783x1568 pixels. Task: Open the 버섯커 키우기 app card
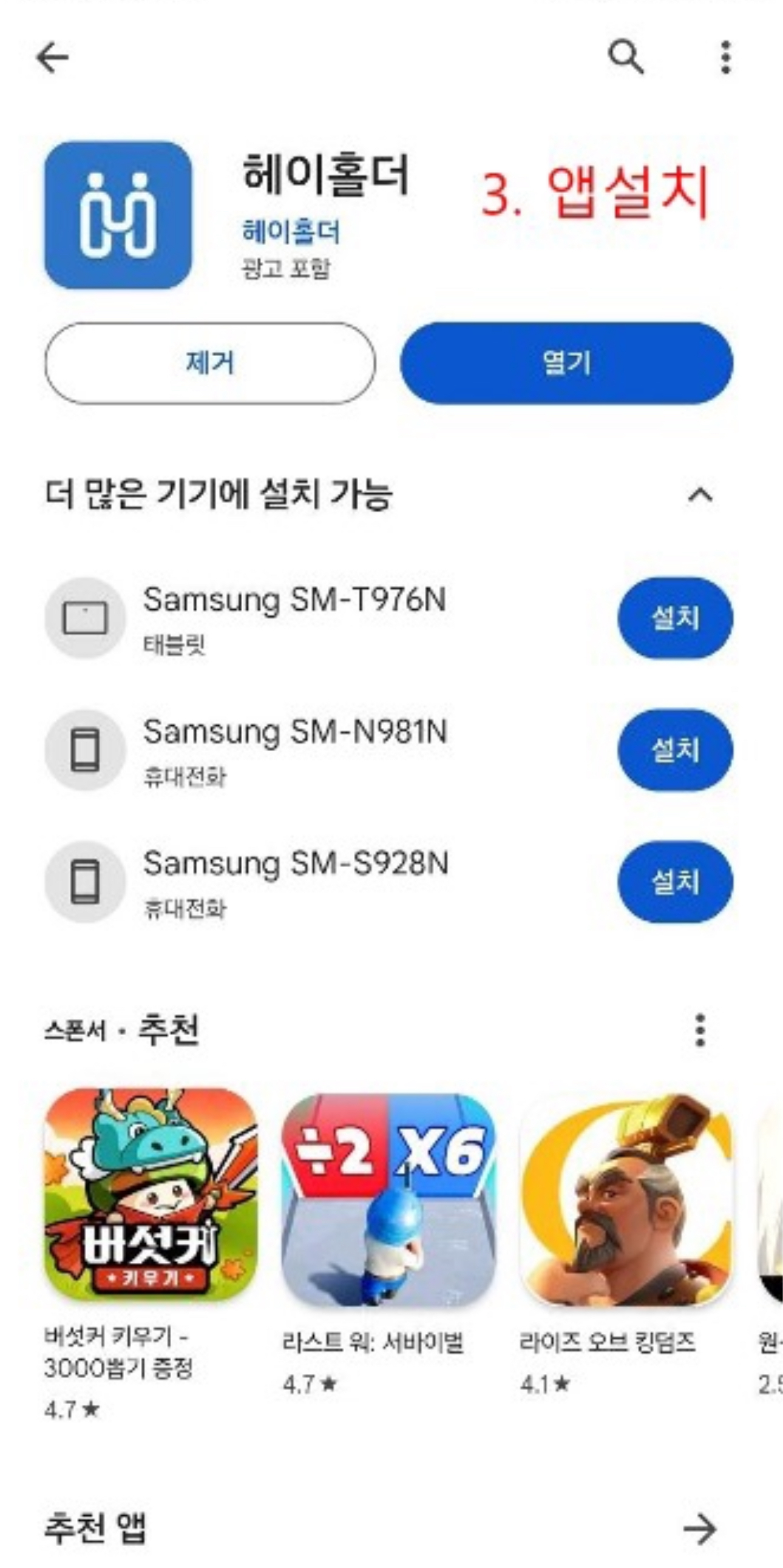[151, 1196]
